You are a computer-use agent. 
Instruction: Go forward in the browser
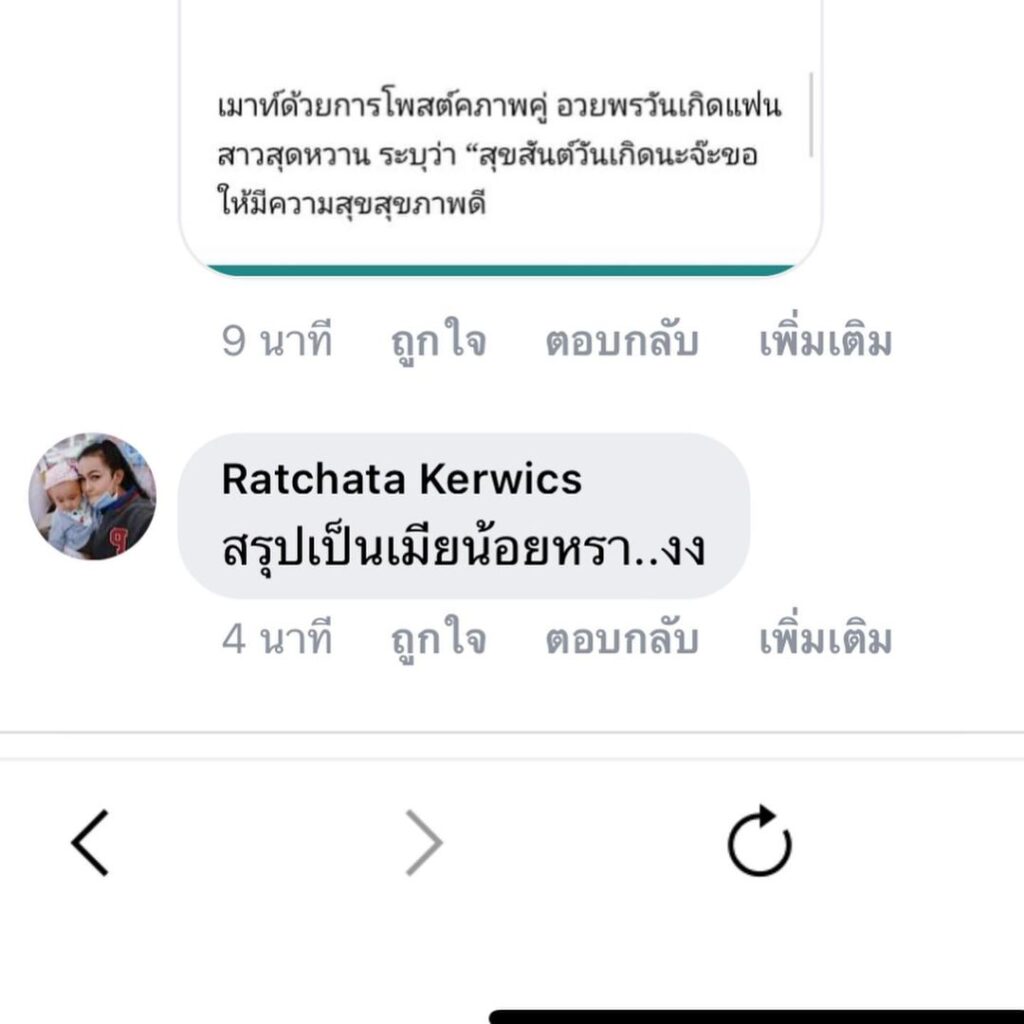click(424, 843)
